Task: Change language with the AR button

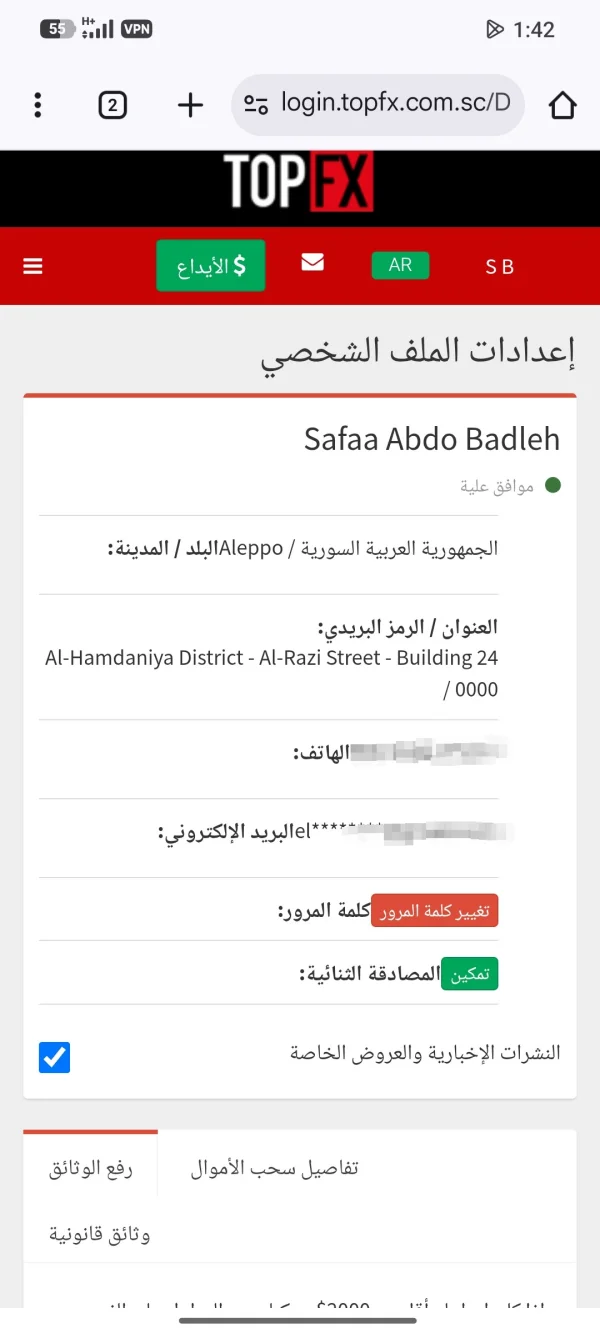Action: click(x=400, y=265)
